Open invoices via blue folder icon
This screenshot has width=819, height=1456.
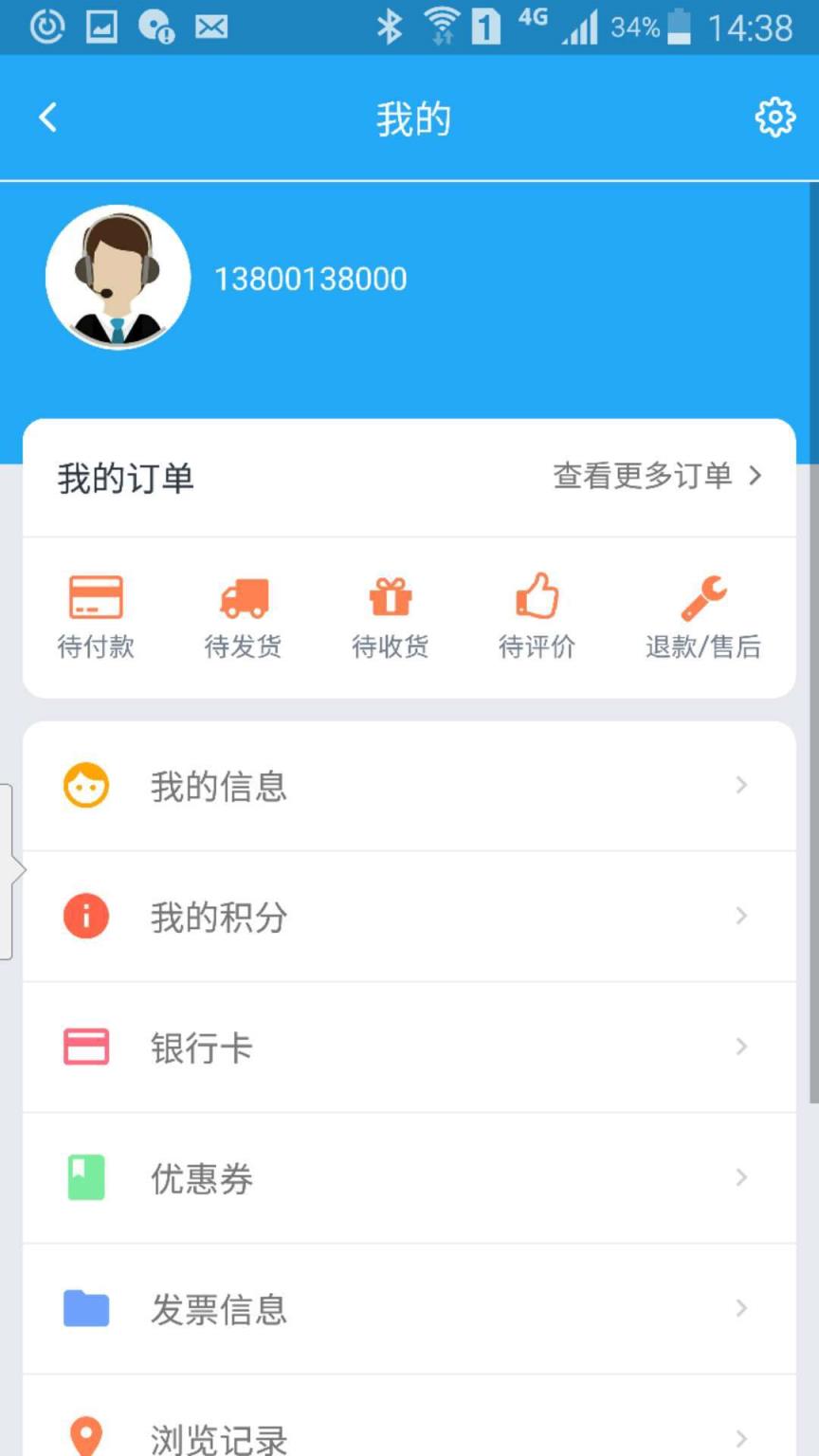point(86,1309)
